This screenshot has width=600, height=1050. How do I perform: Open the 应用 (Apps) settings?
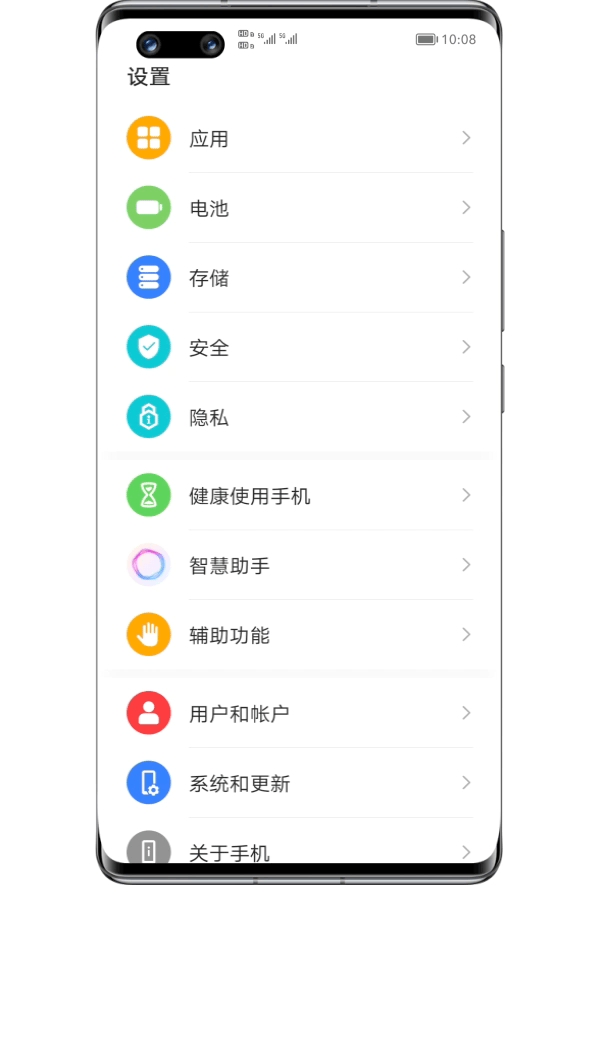coord(298,139)
